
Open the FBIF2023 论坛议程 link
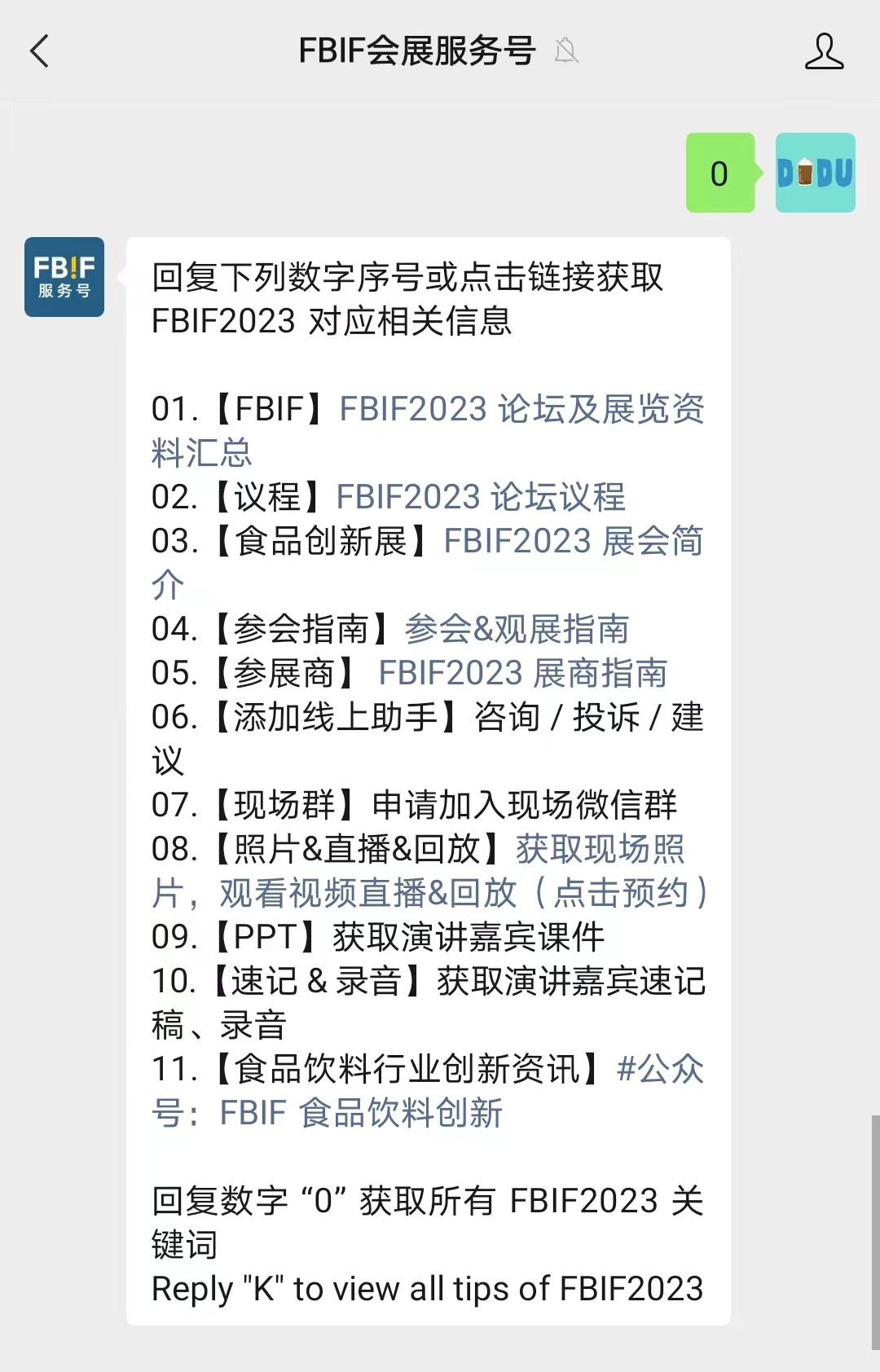coord(481,497)
